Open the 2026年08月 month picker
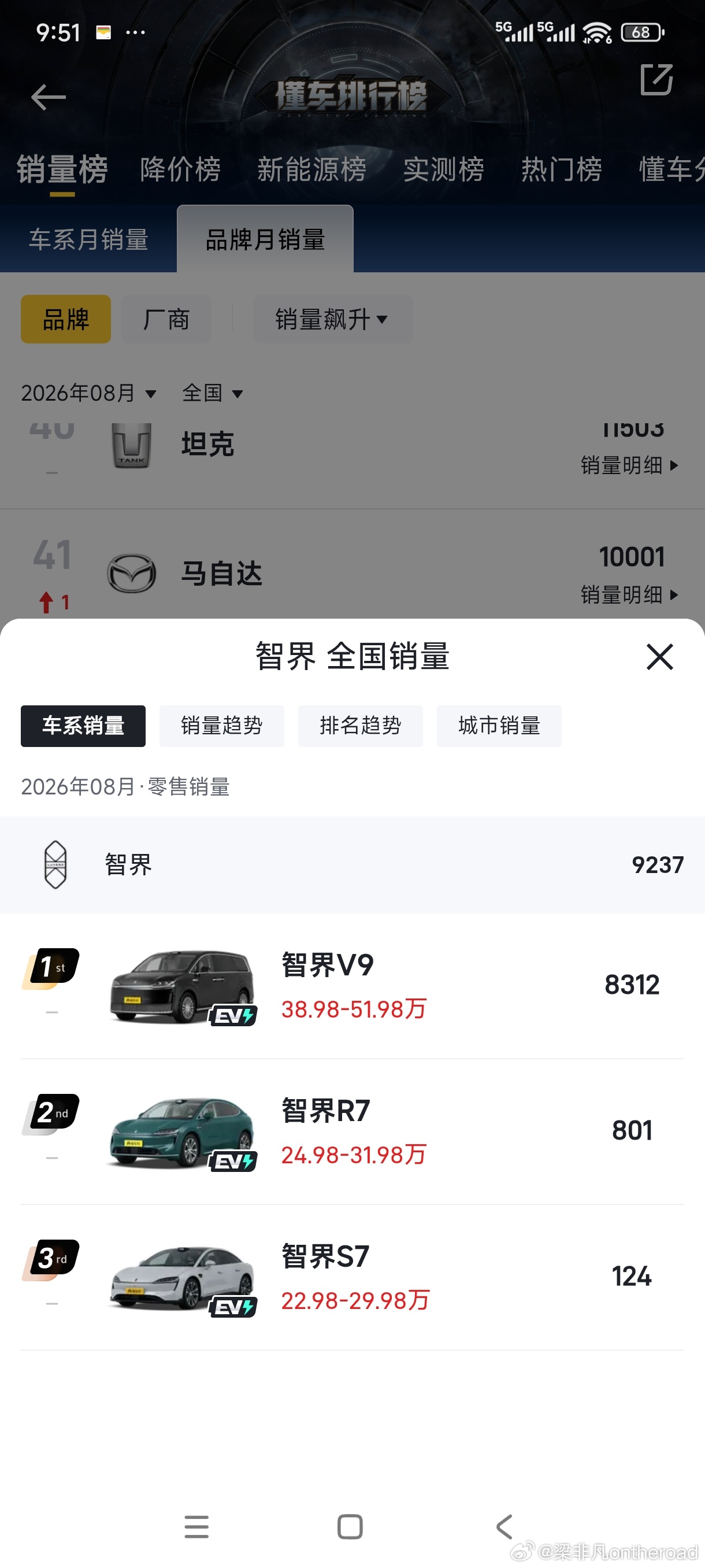The height and width of the screenshot is (1568, 705). coord(89,393)
